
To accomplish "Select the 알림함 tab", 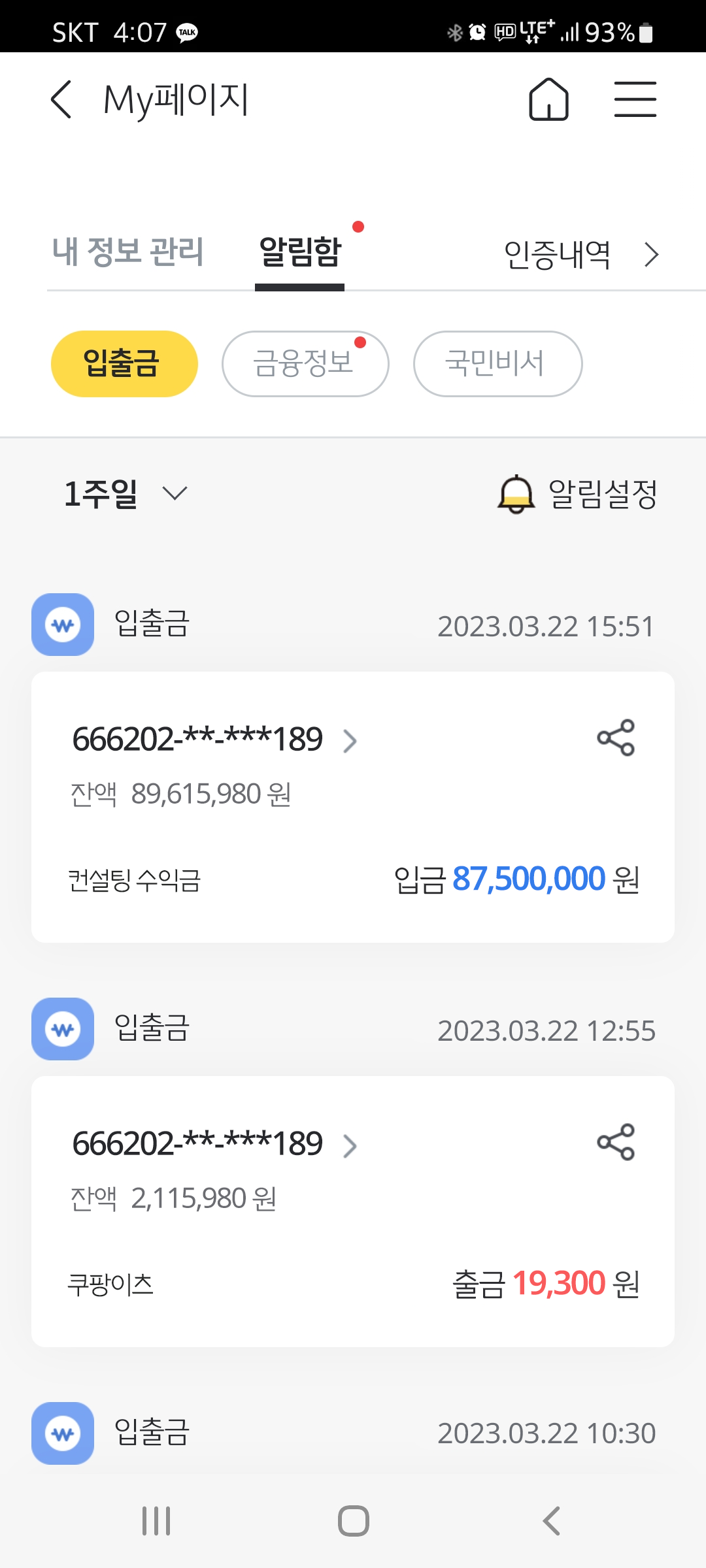I will pos(300,252).
